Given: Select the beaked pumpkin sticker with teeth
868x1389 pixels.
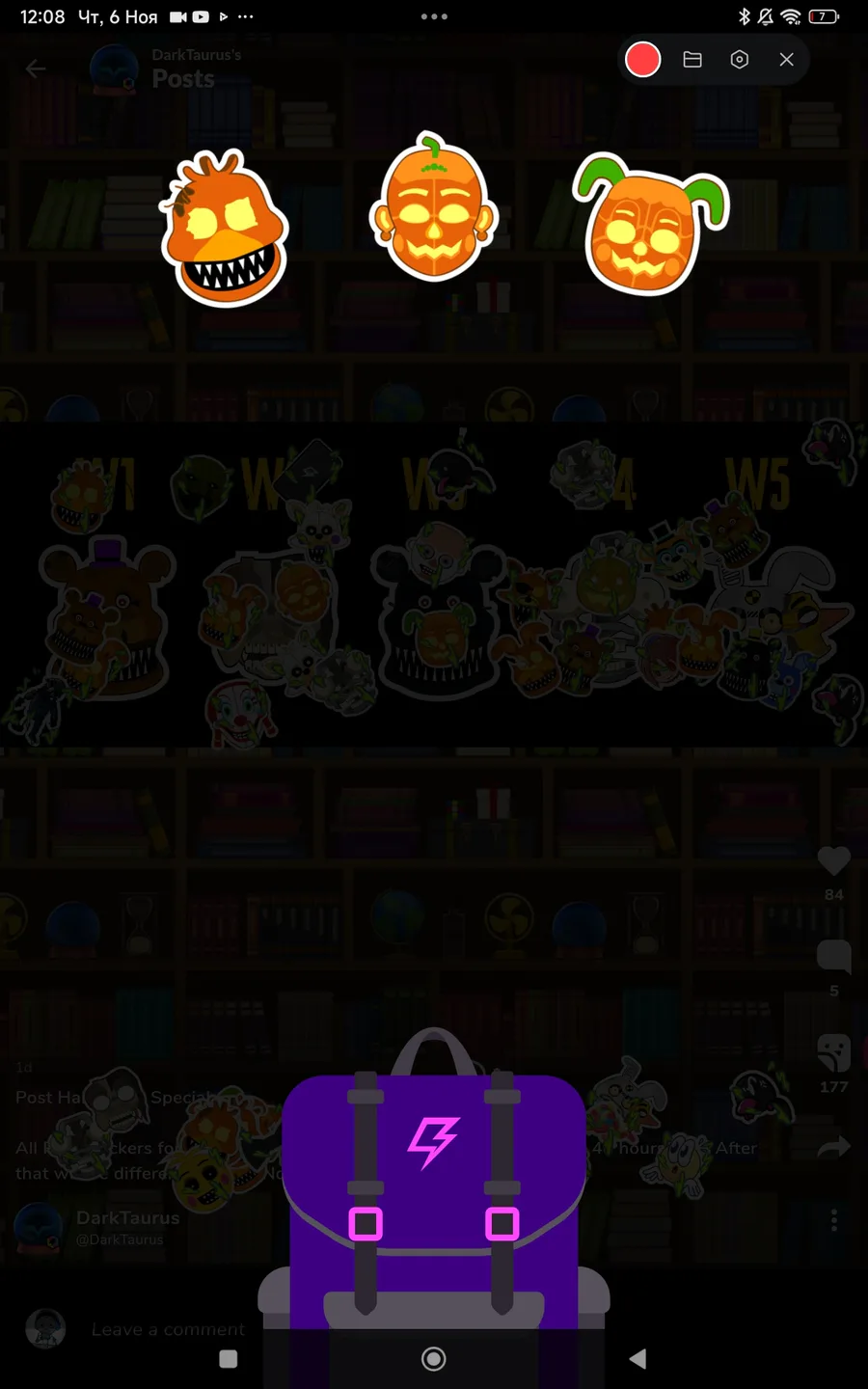Looking at the screenshot, I should click(x=226, y=229).
